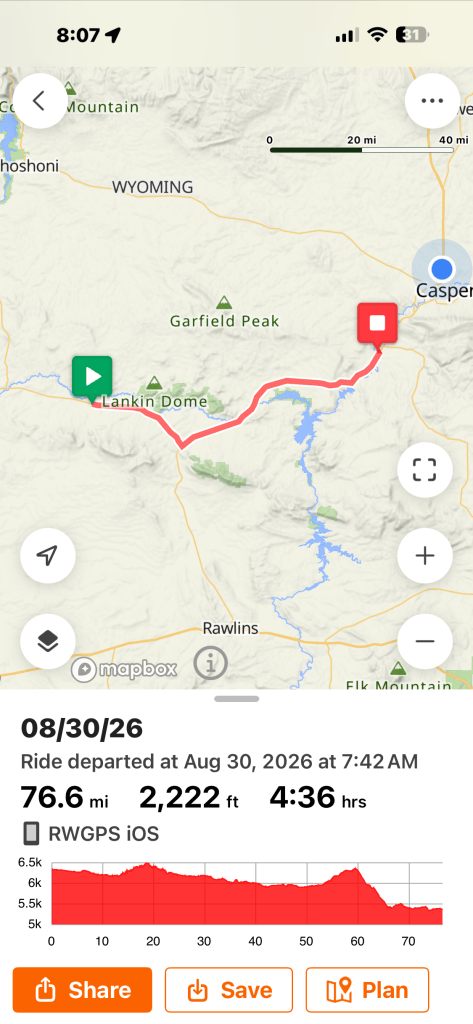Screen dimensions: 473x1024
Task: Open the three-dot overflow menu
Action: coord(432,101)
